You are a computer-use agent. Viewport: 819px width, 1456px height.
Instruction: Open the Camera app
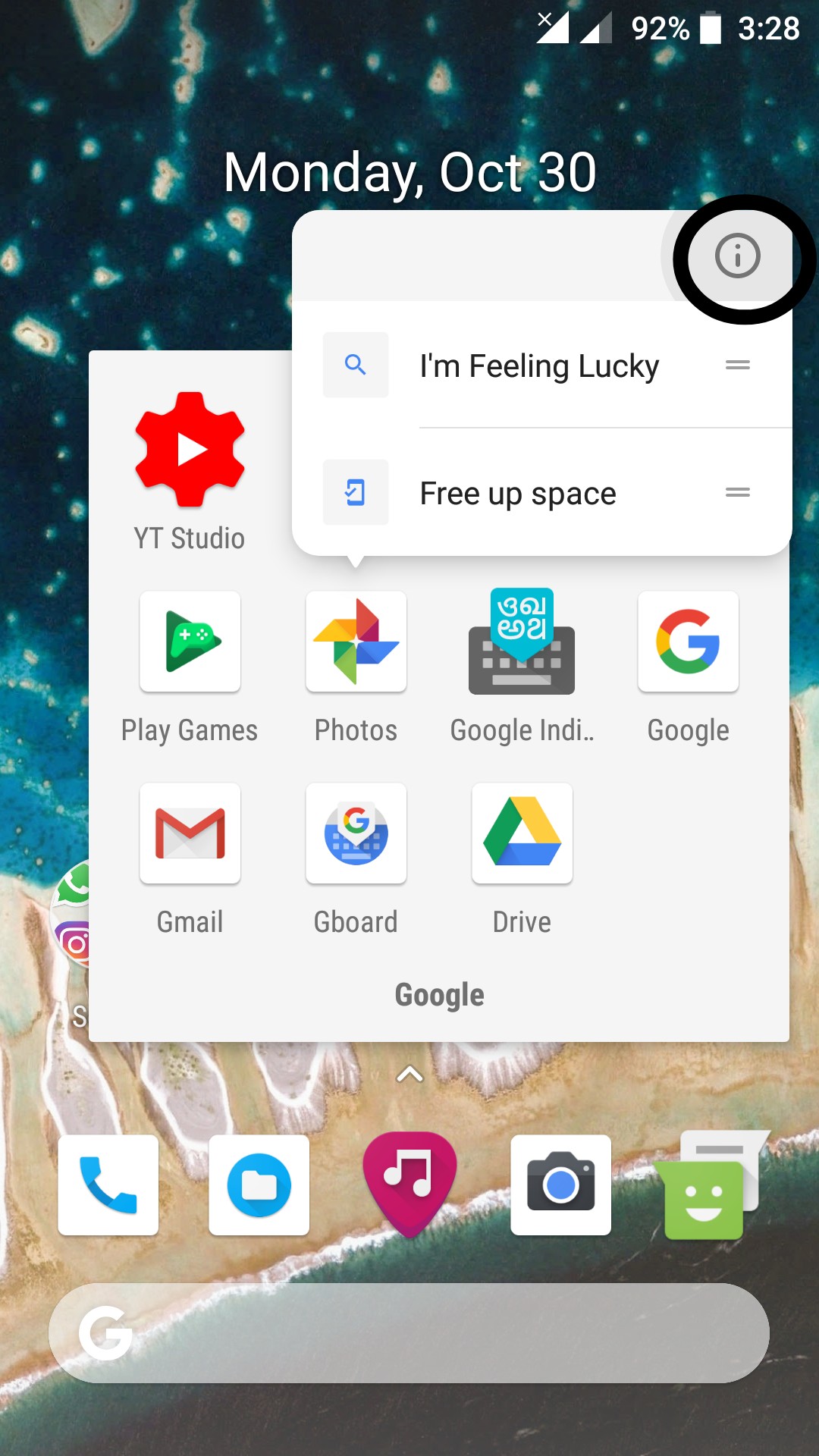(x=560, y=1185)
